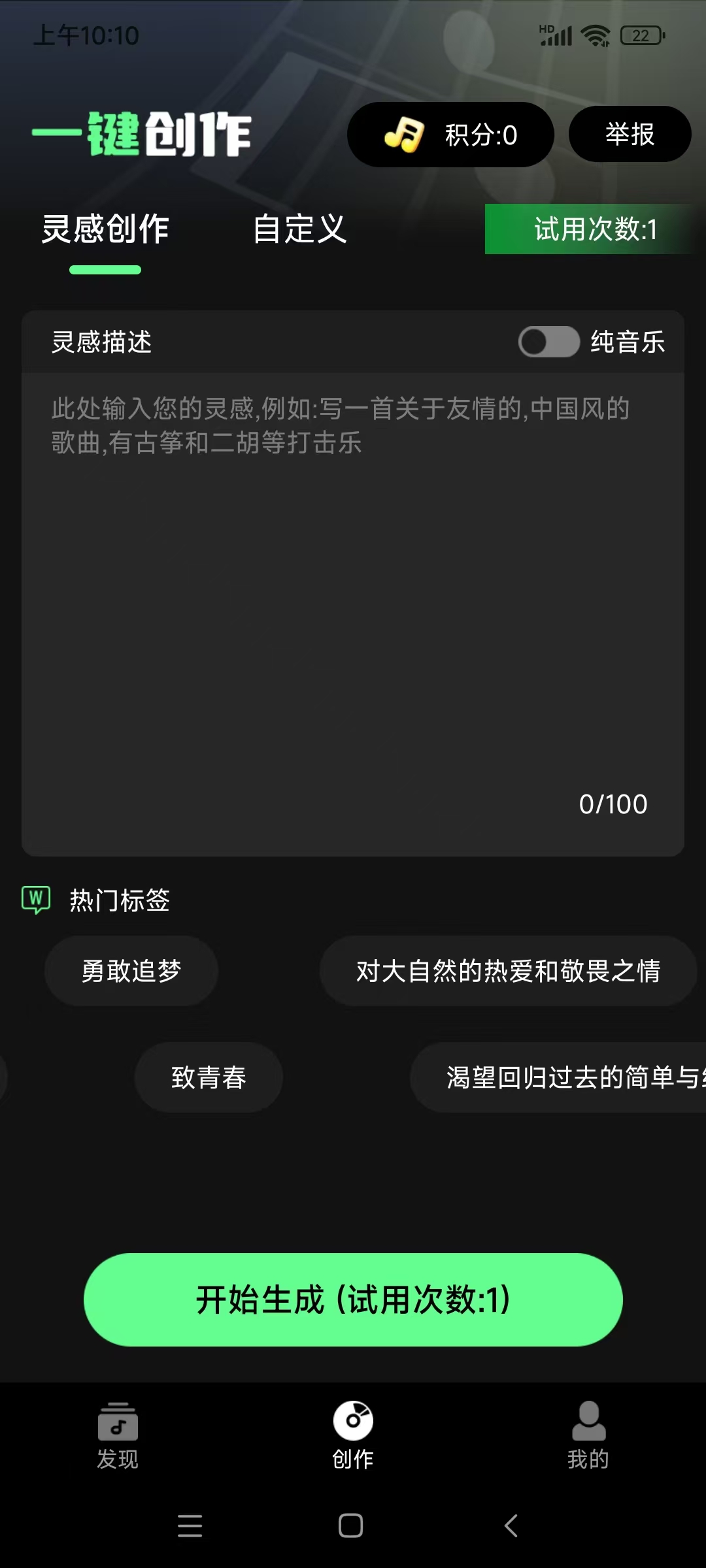Switch to the 自定义 tab

tap(299, 229)
